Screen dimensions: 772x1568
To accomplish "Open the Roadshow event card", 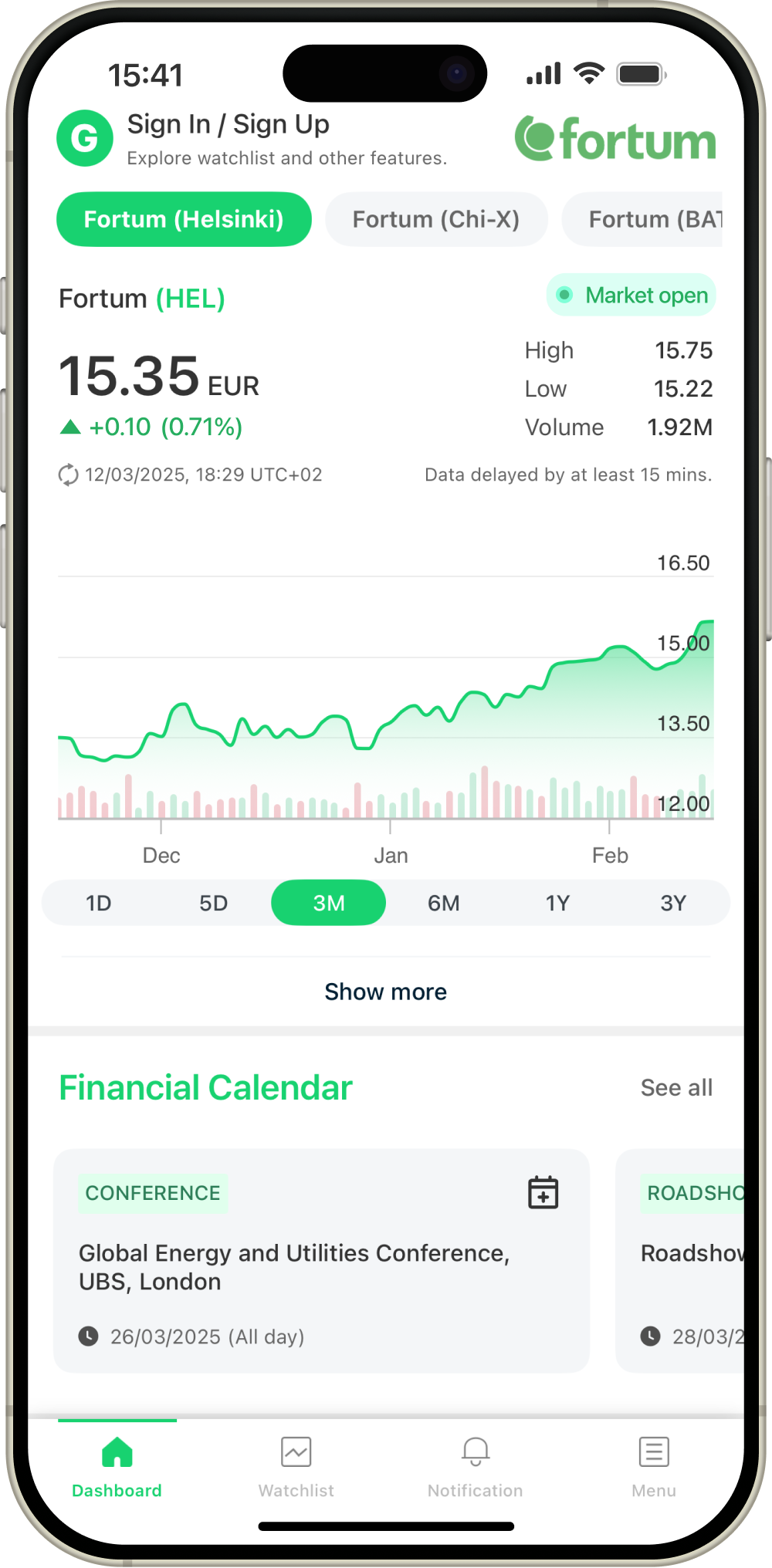I will 687,1267.
